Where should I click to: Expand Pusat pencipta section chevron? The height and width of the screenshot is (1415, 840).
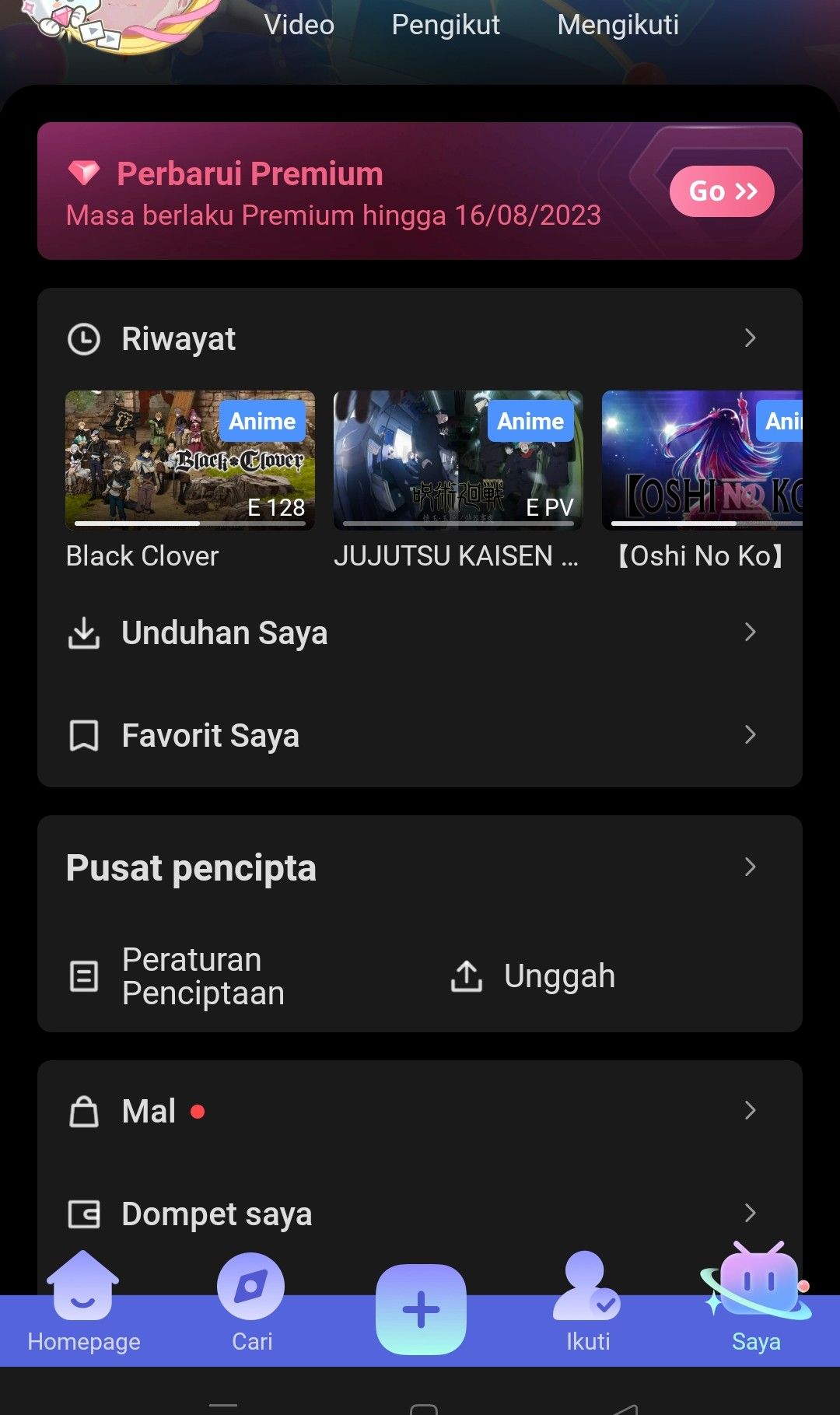749,867
